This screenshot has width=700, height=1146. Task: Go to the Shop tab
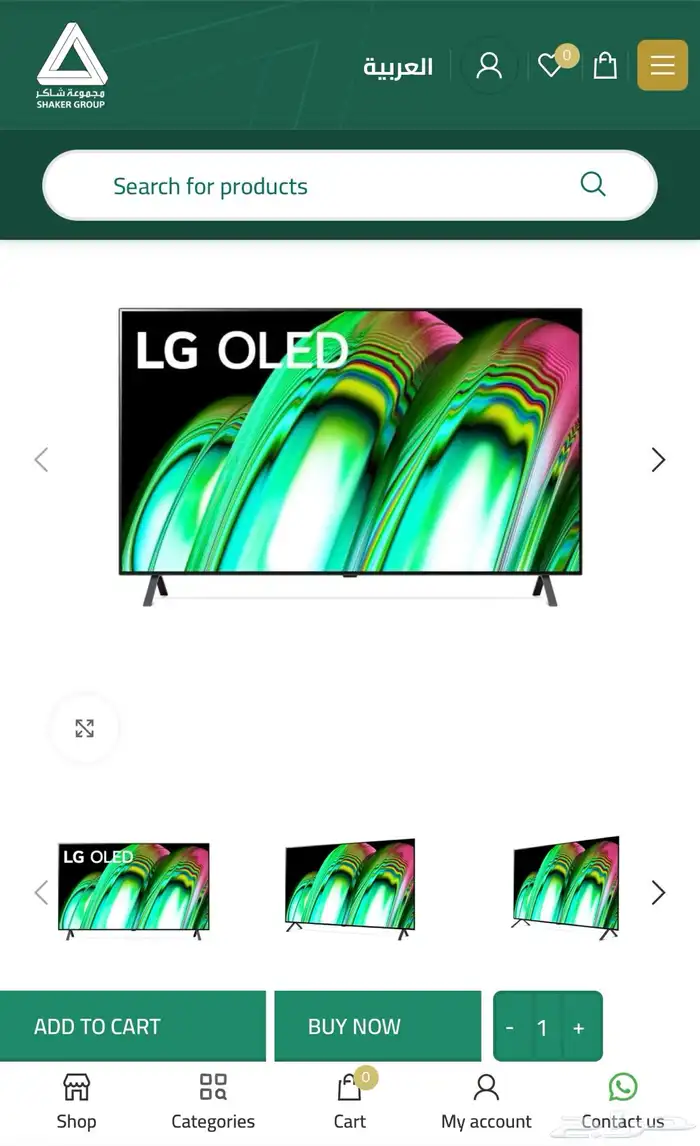[x=76, y=1100]
